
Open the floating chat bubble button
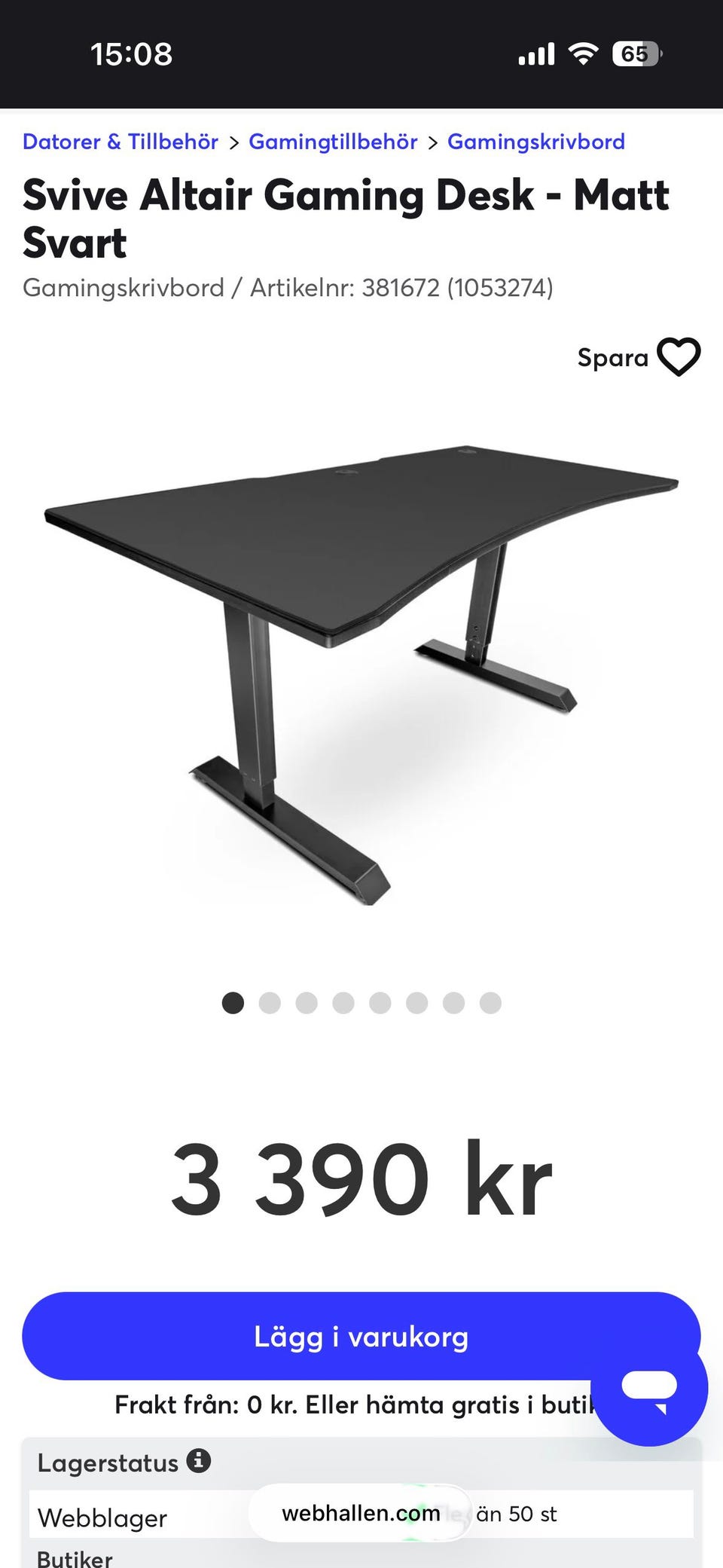[649, 1387]
